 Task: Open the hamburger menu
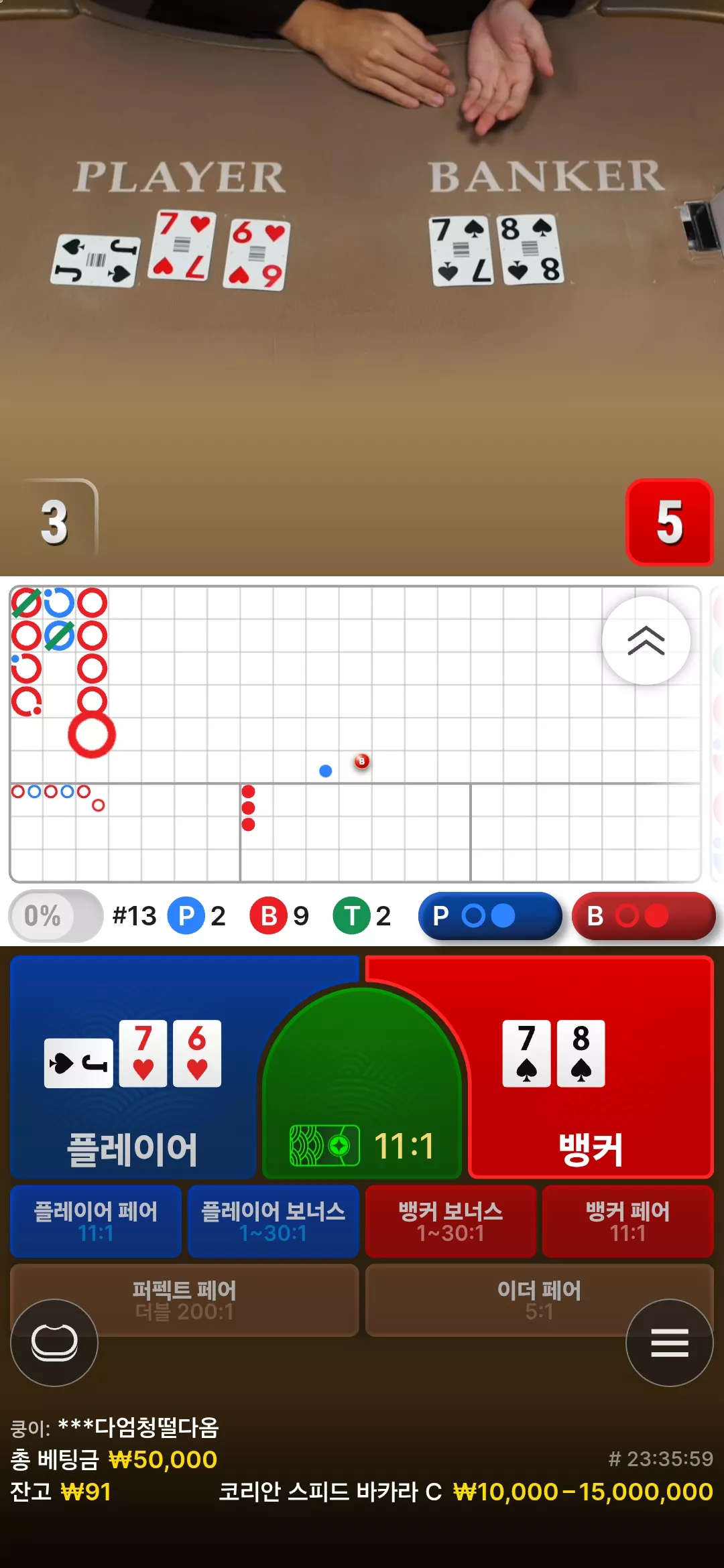[x=670, y=1342]
